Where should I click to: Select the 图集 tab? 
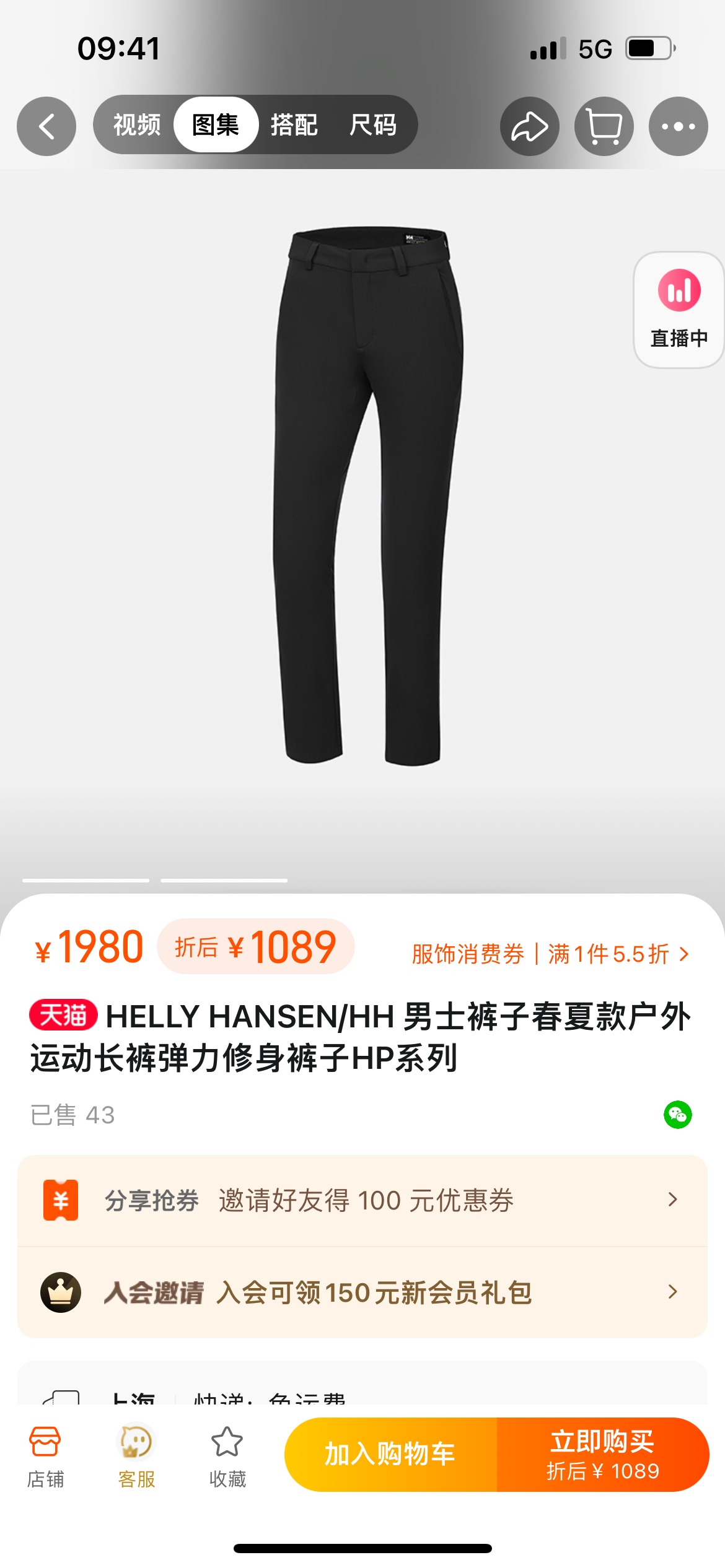pos(216,125)
